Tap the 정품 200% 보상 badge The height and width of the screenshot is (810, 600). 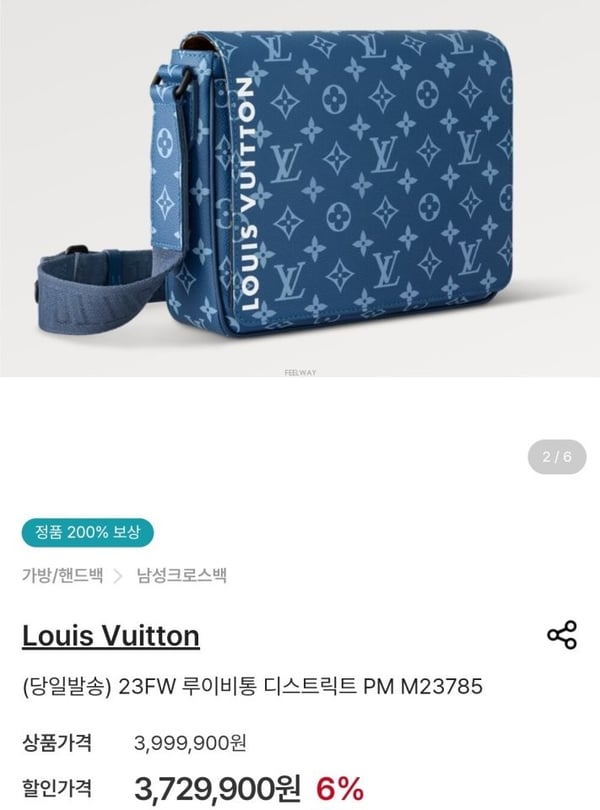pos(87,533)
